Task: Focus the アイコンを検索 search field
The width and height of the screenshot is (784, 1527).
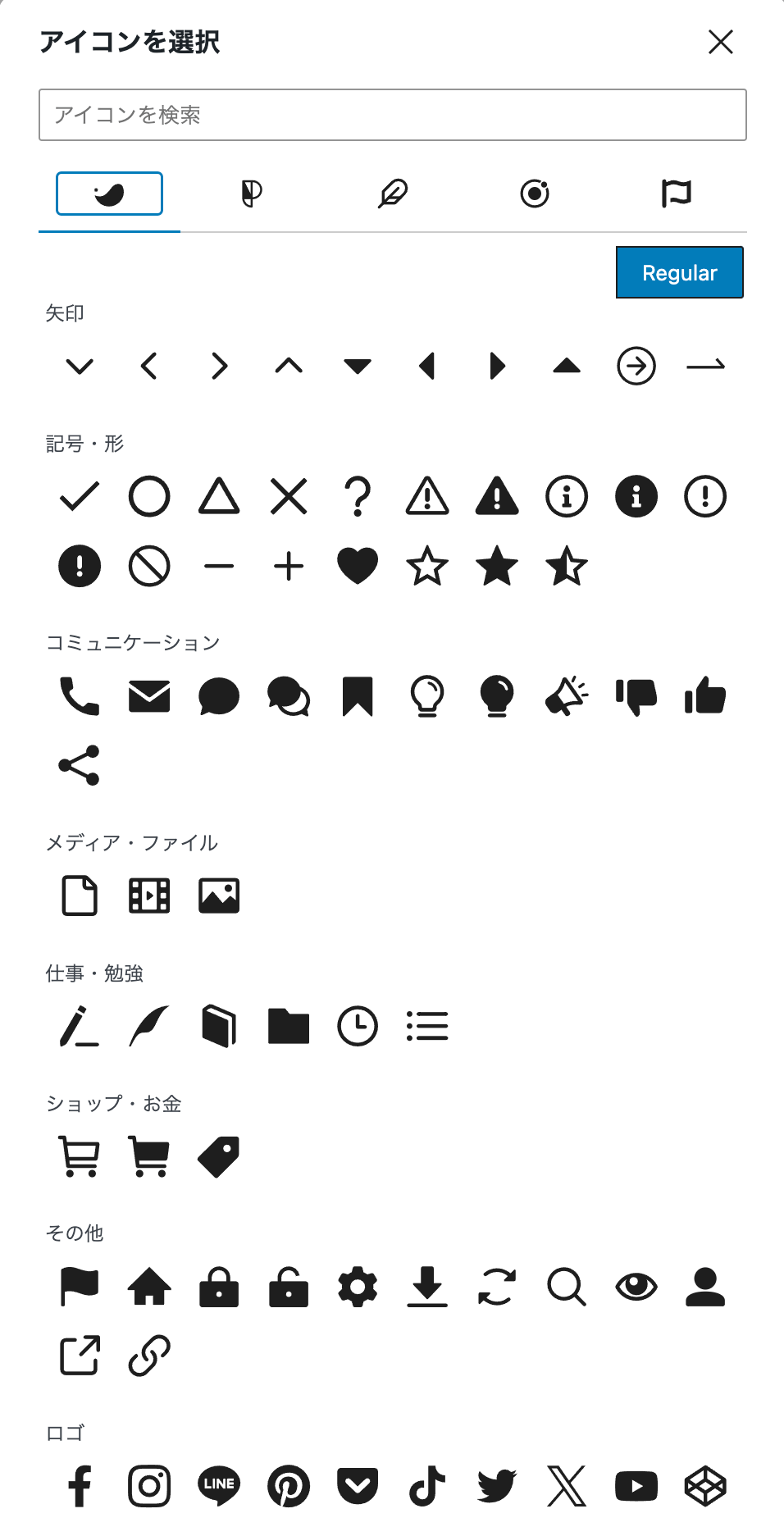Action: (x=392, y=115)
